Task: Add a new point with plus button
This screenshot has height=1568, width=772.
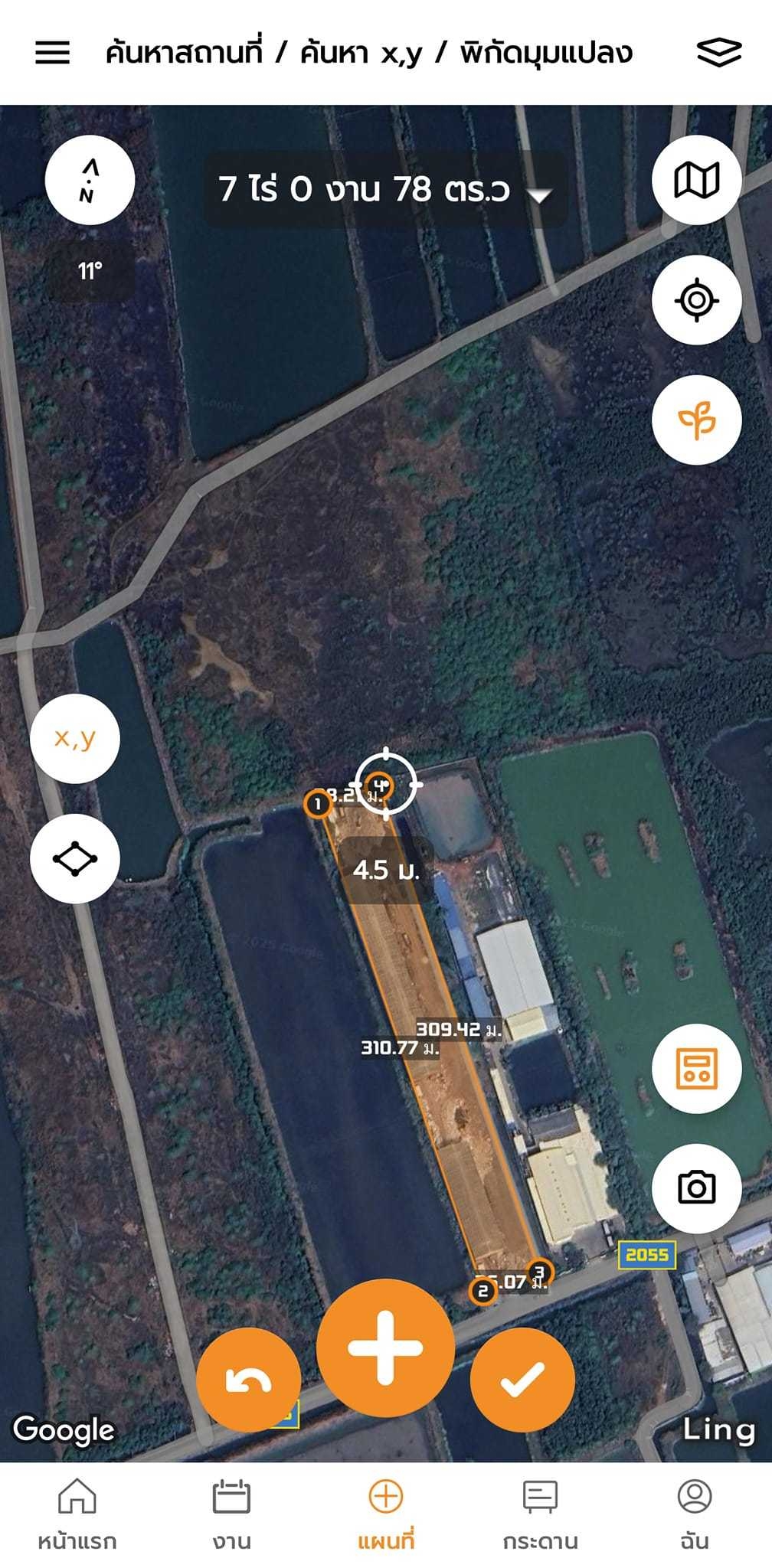Action: click(x=385, y=1347)
